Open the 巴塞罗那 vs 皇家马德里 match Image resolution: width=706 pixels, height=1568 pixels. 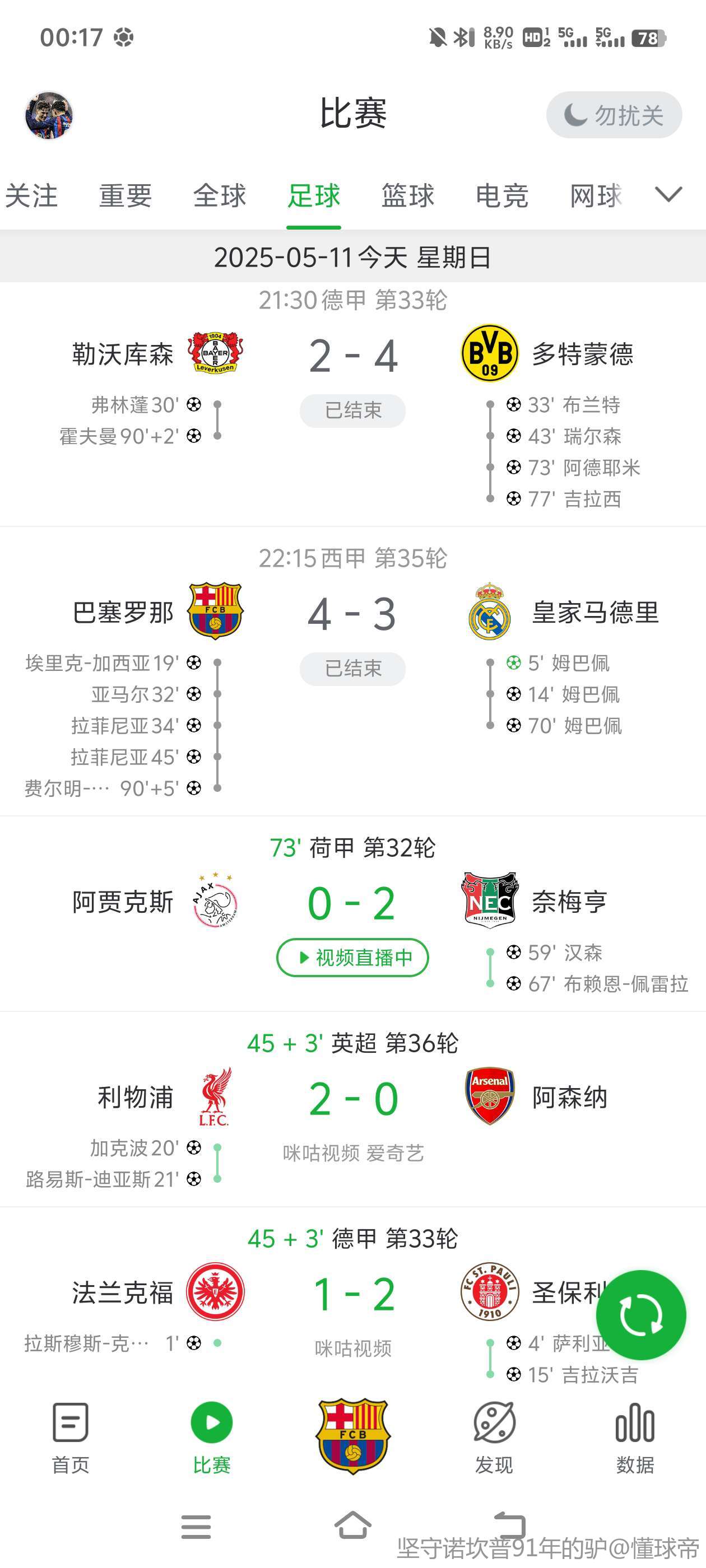352,614
